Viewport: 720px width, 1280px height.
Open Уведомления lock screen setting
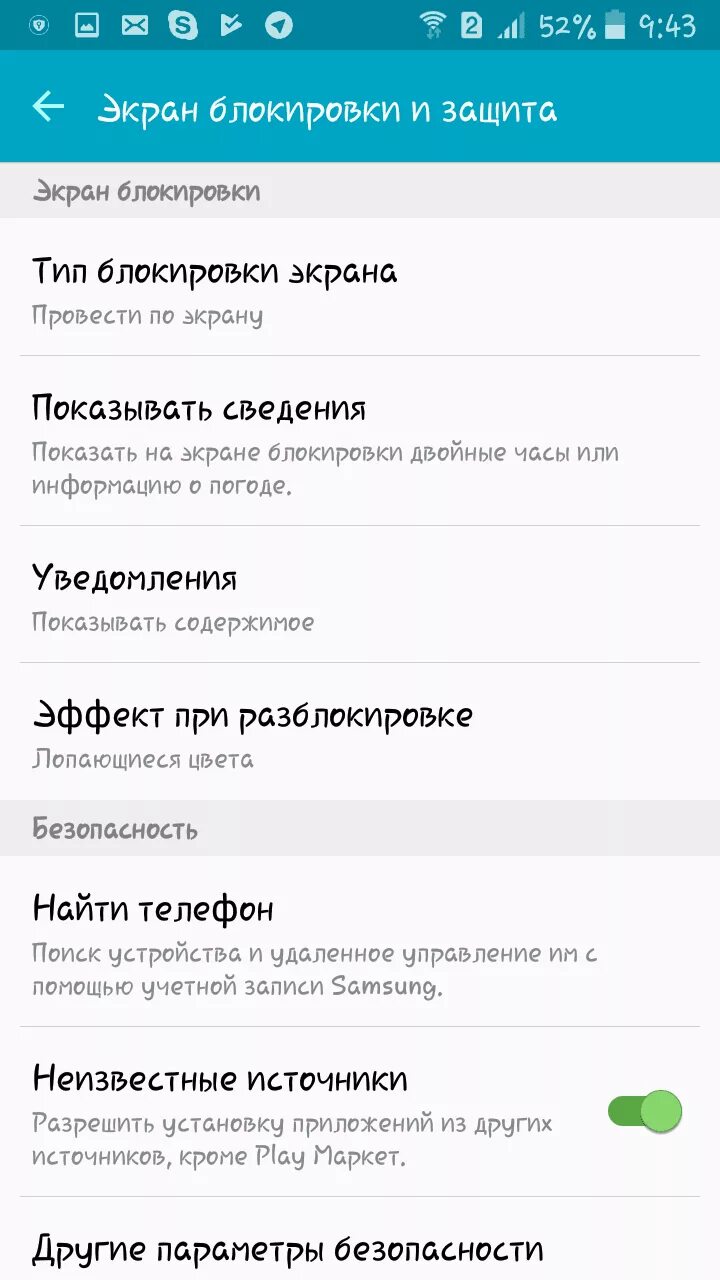tap(360, 594)
